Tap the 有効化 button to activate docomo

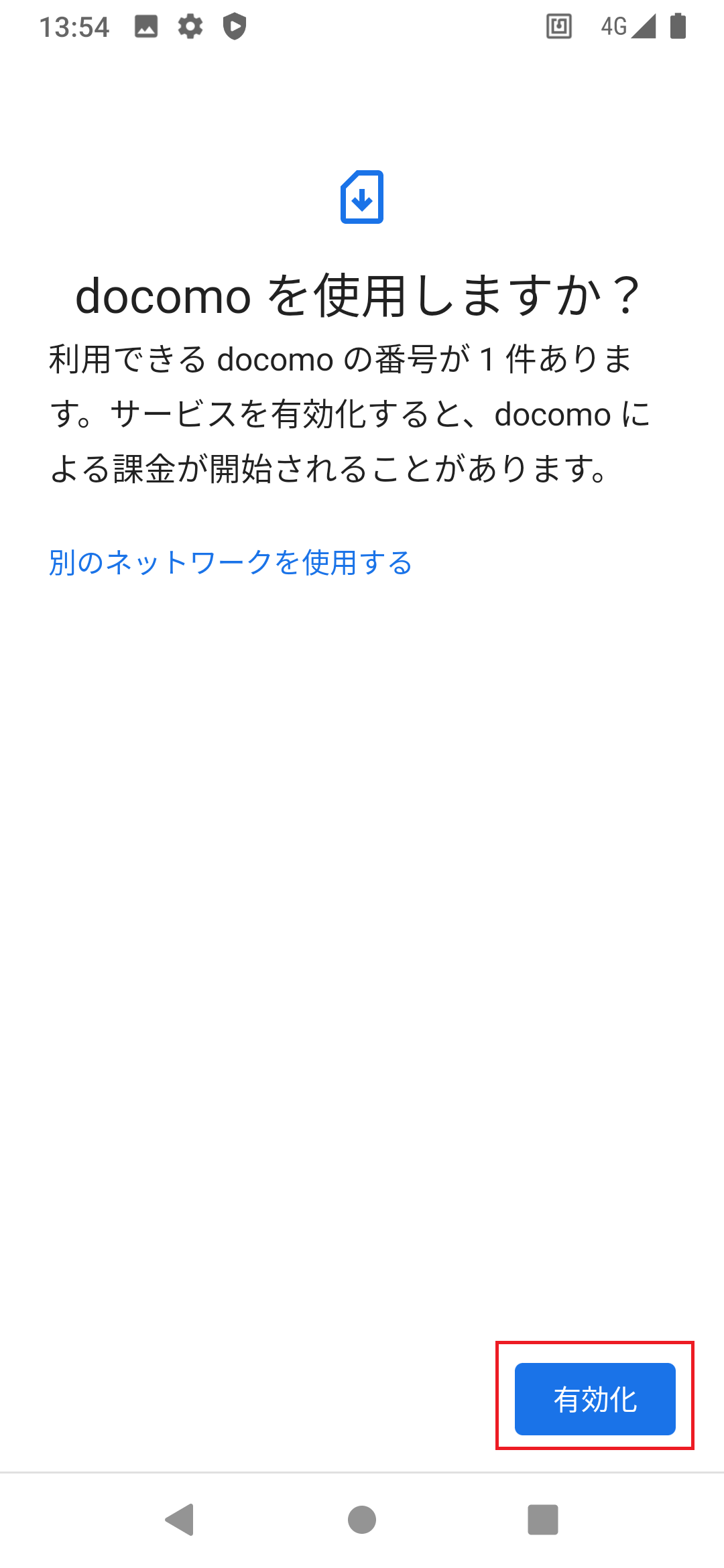(595, 1398)
